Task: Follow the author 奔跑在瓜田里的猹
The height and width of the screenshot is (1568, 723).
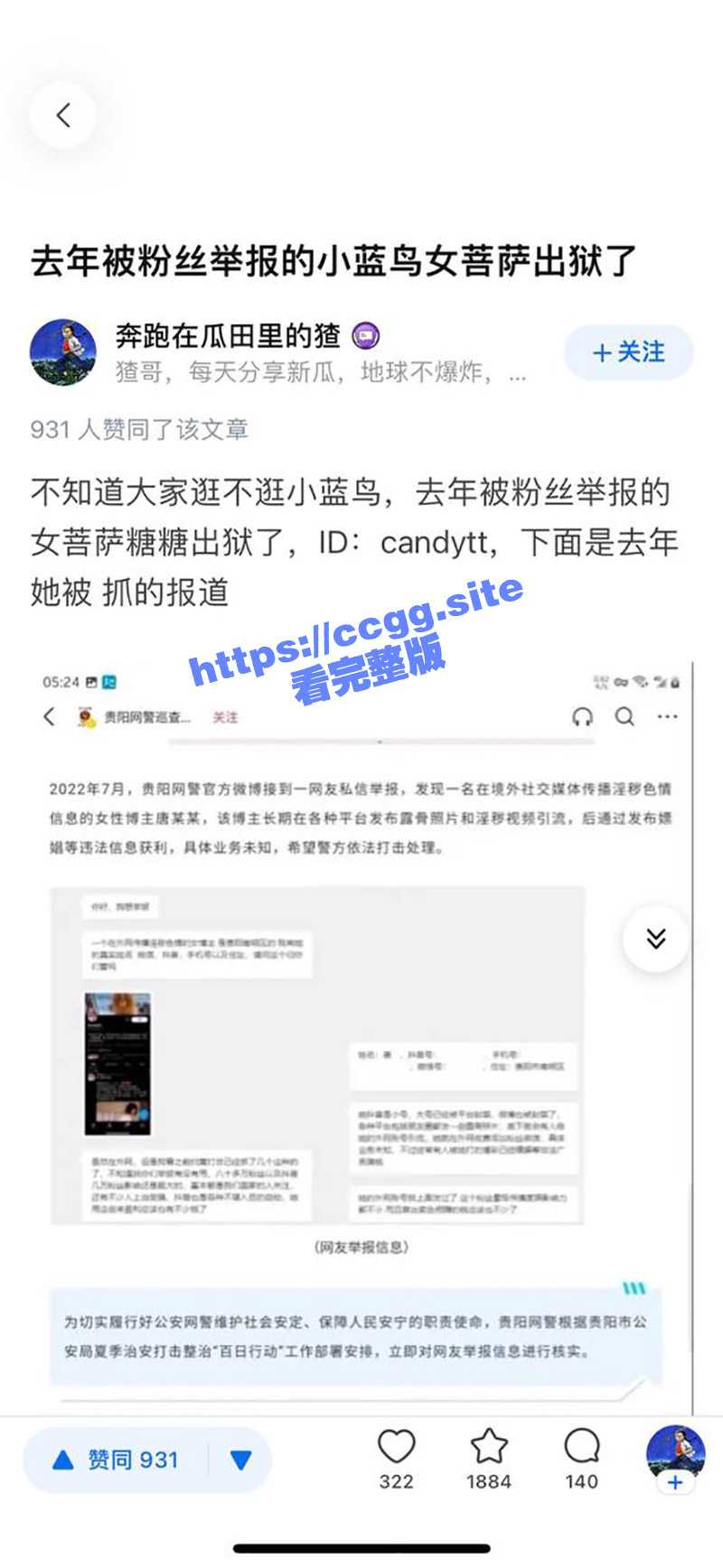Action: [628, 352]
